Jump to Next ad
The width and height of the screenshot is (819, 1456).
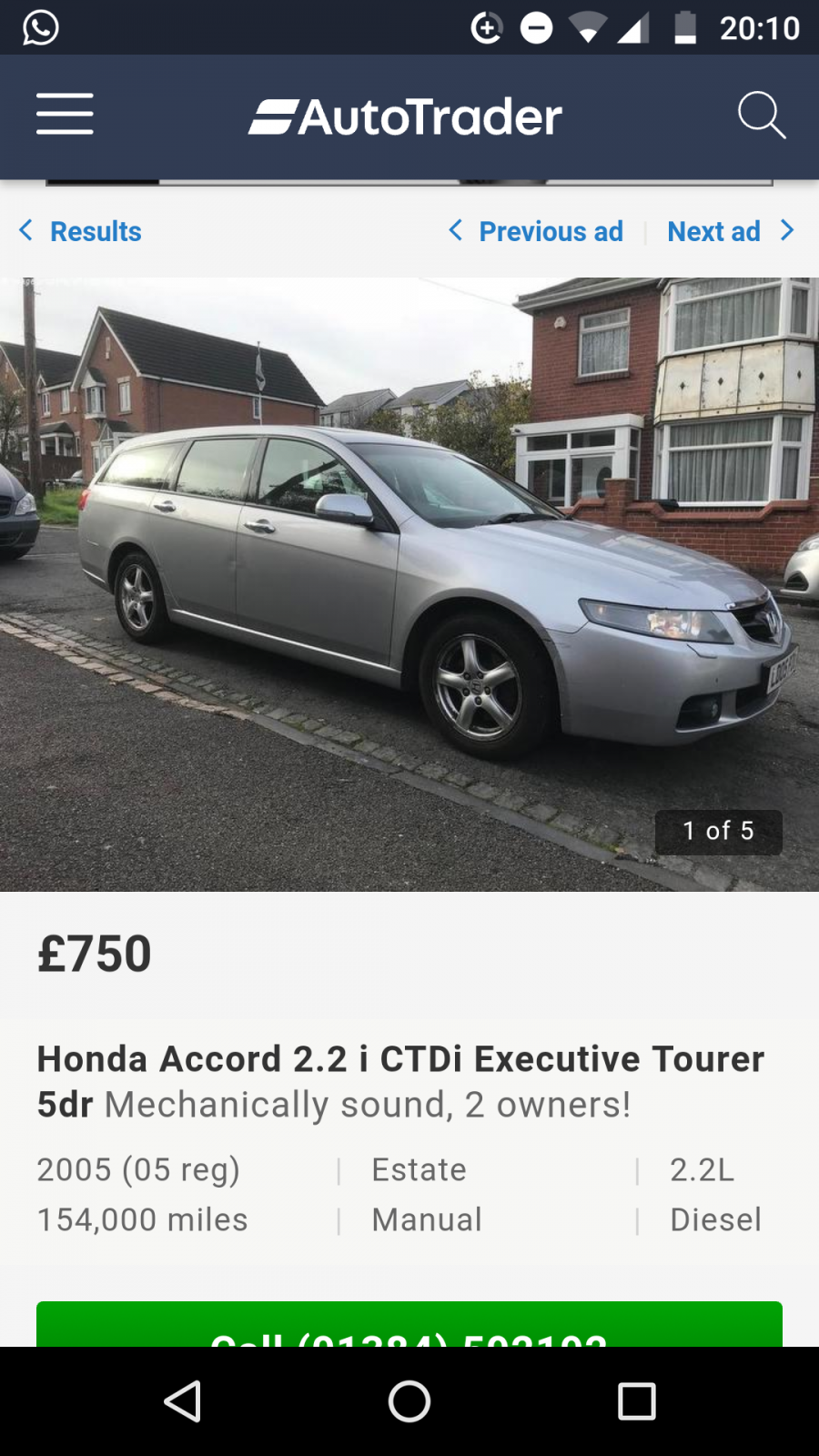pyautogui.click(x=731, y=231)
